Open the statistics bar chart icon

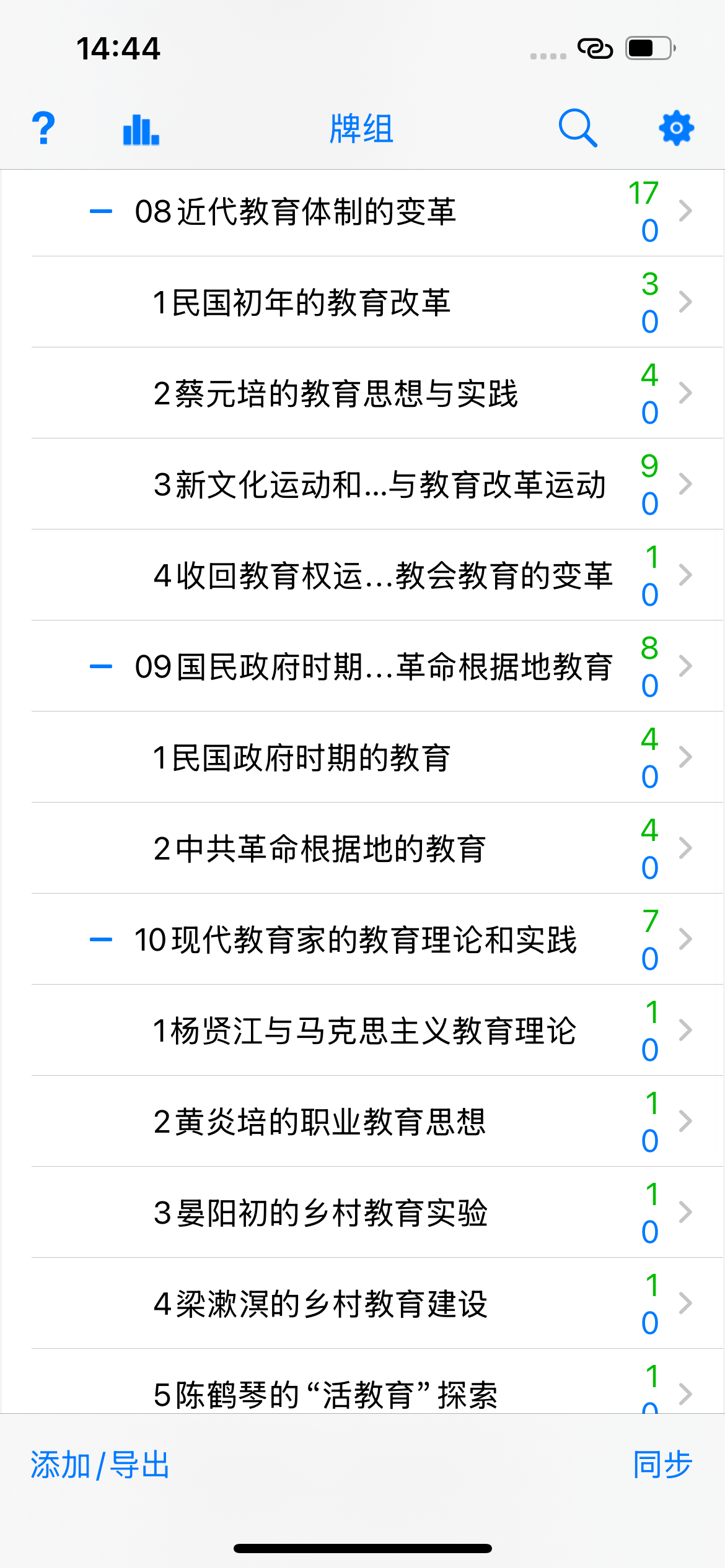tap(141, 129)
